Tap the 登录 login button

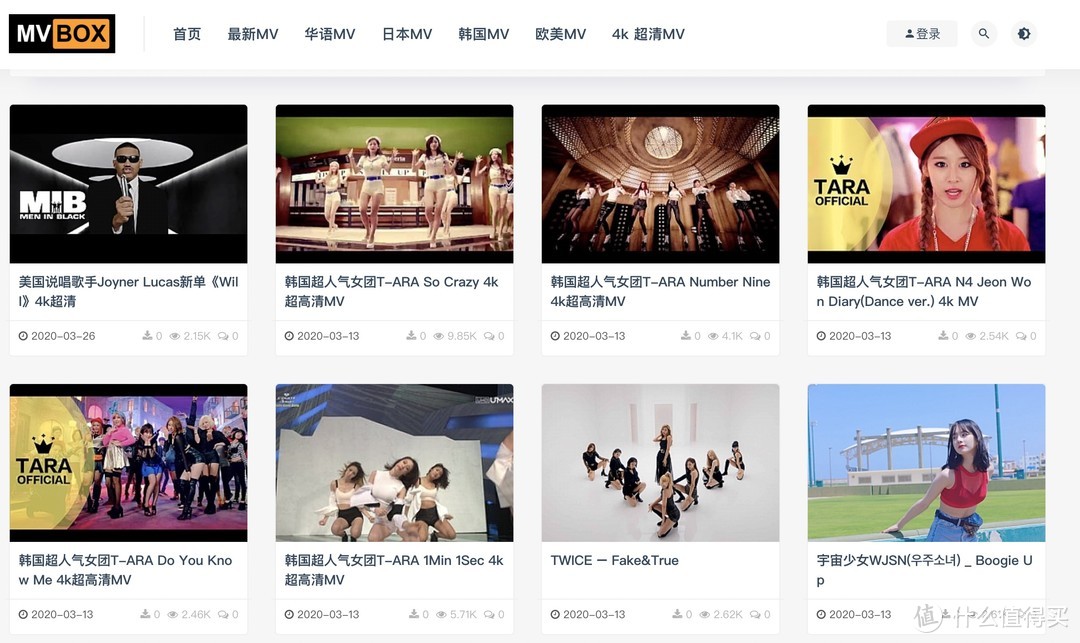(x=921, y=34)
